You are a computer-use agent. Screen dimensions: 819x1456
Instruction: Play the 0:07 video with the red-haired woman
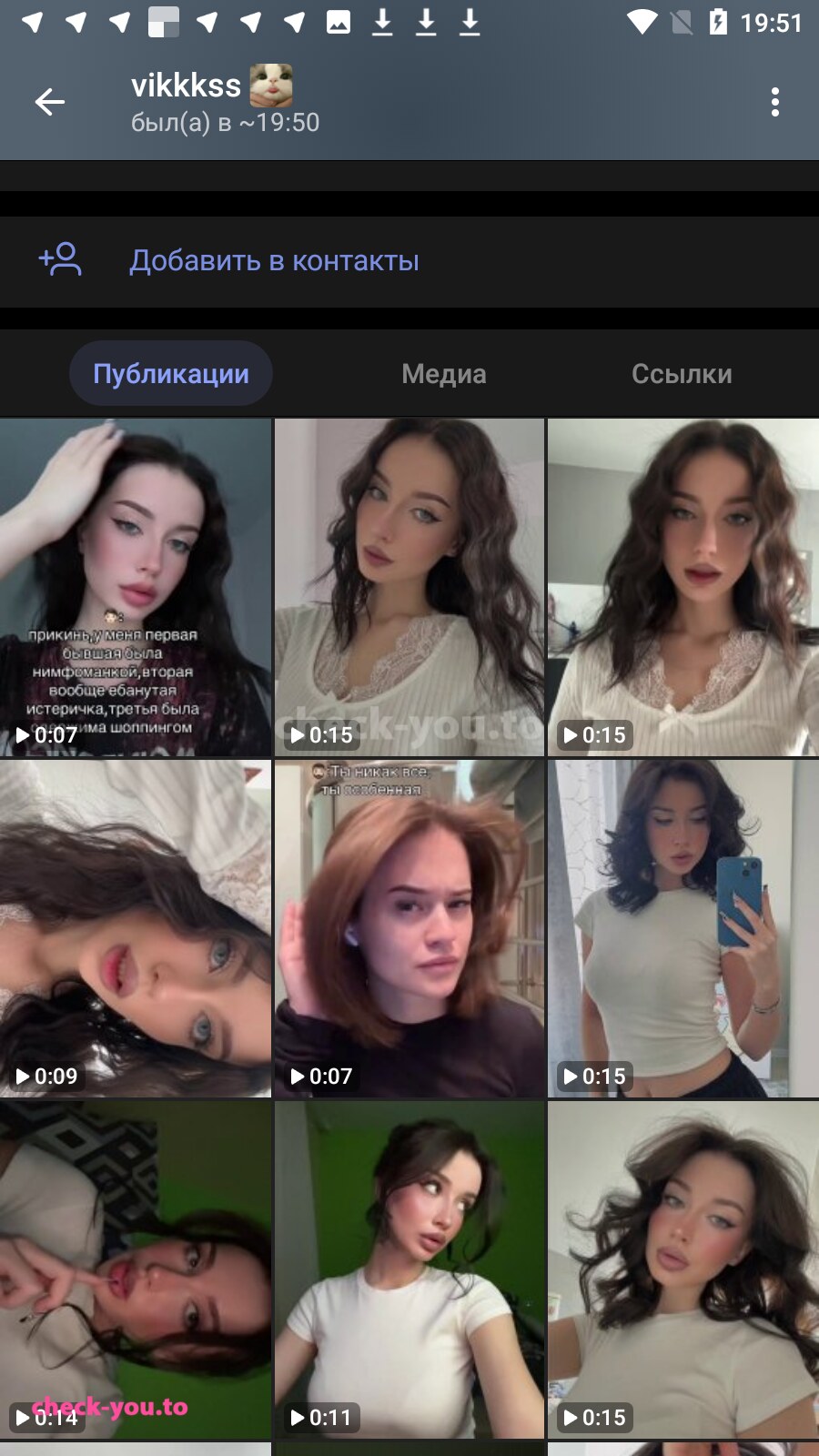pyautogui.click(x=409, y=929)
